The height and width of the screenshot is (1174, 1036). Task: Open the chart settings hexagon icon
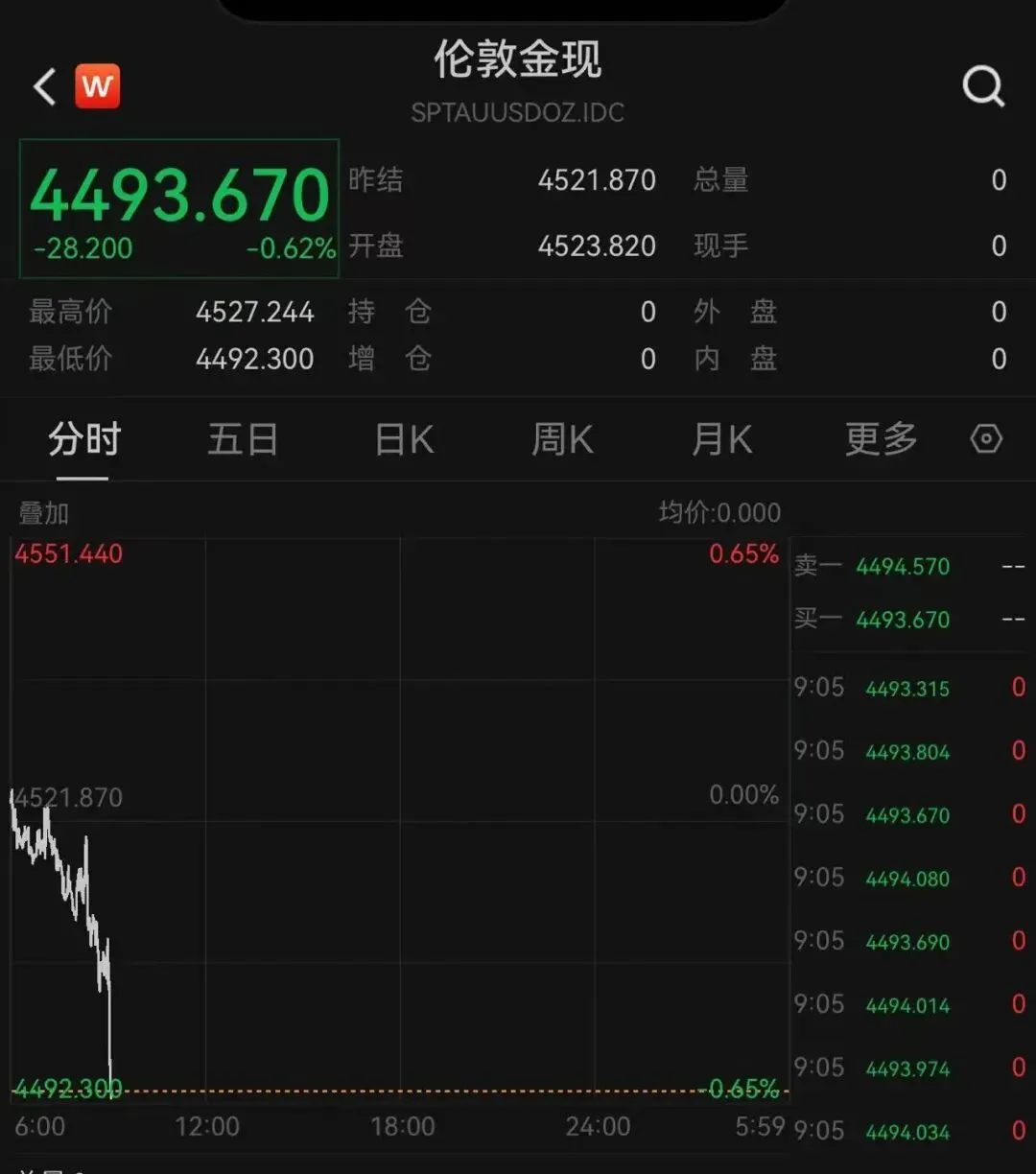[x=986, y=439]
